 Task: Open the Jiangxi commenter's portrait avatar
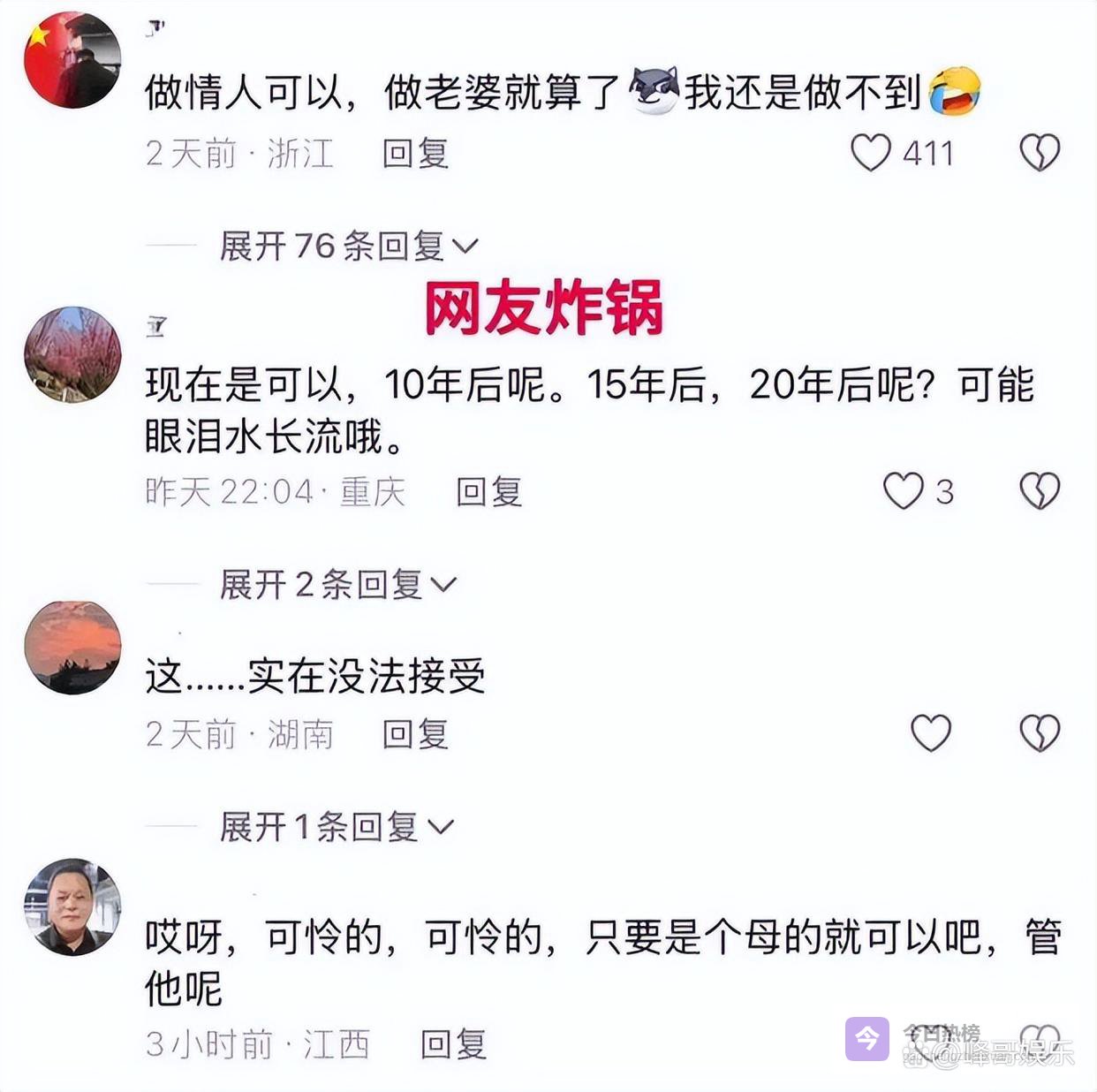(x=72, y=906)
